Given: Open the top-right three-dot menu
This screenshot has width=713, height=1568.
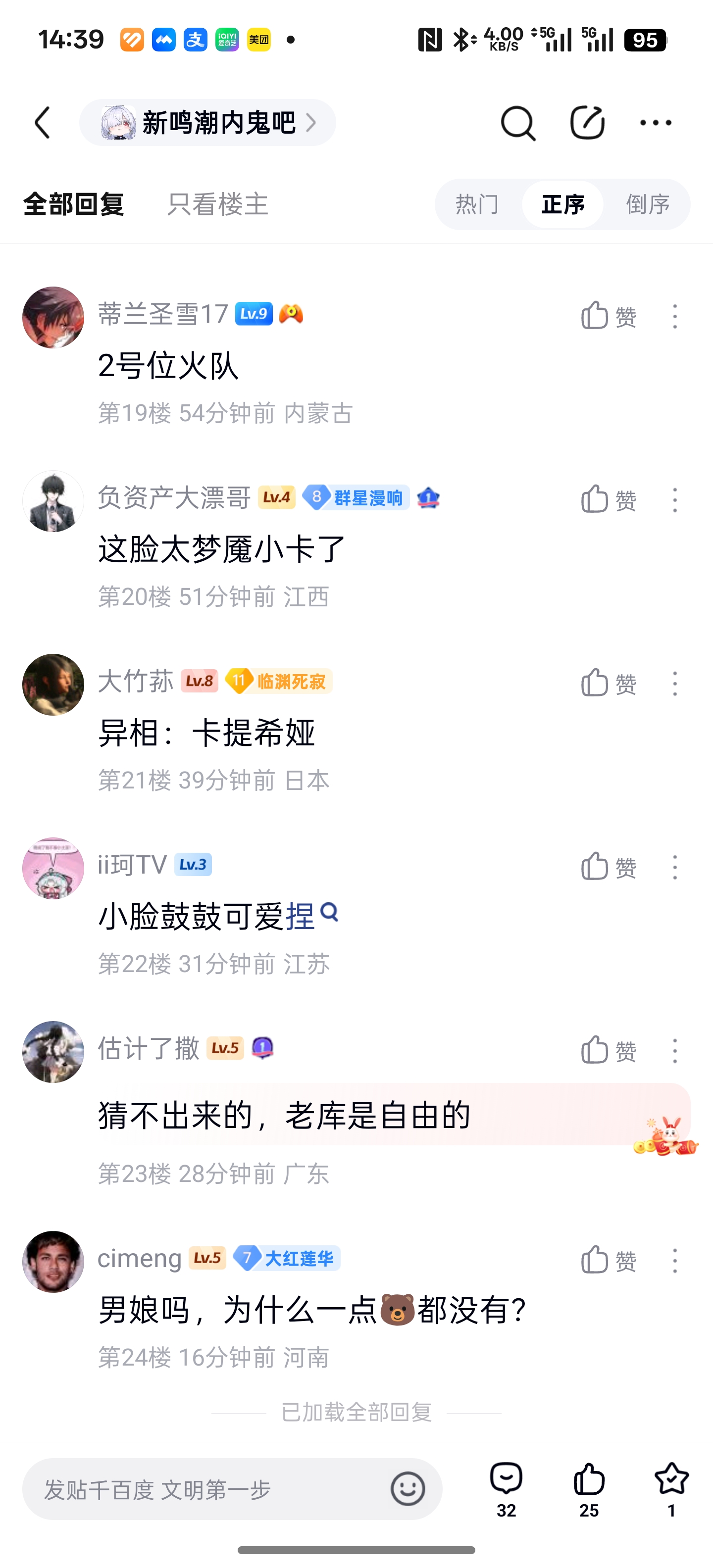Looking at the screenshot, I should point(655,123).
